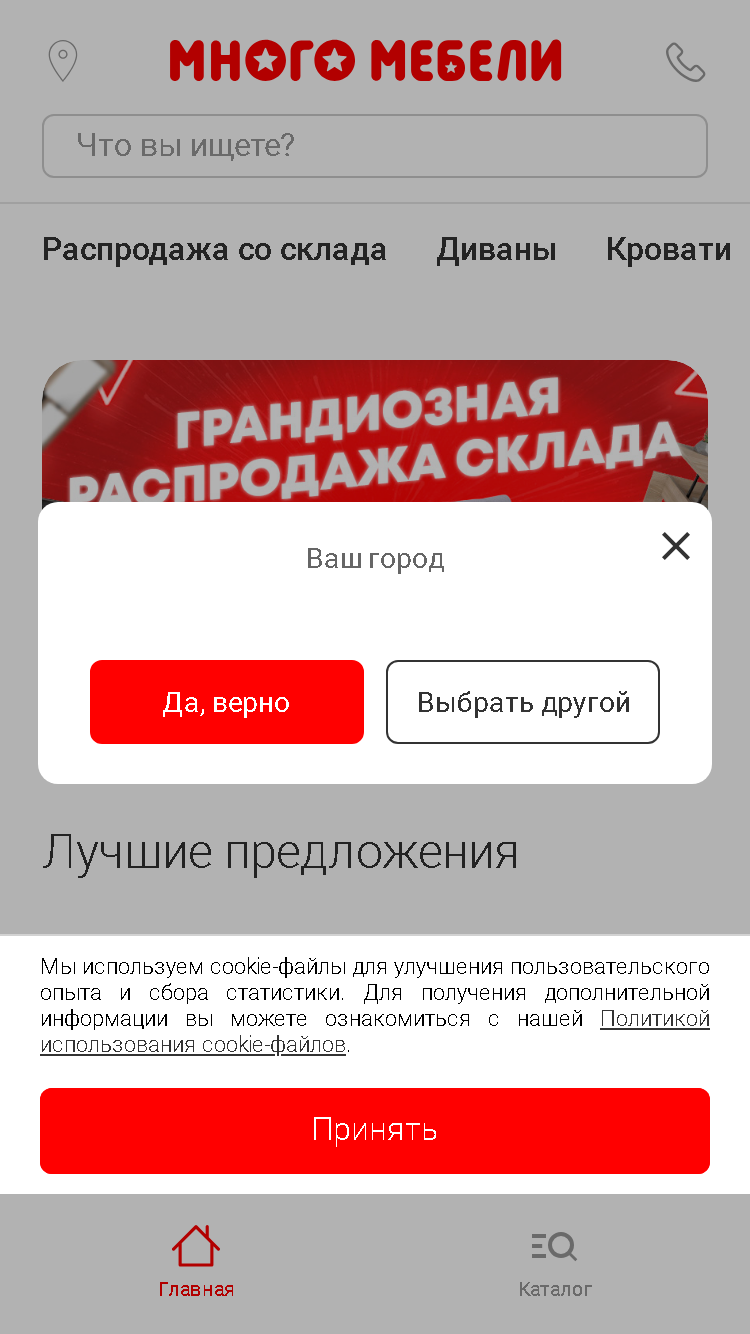Open the 'Диваны' category
Viewport: 750px width, 1334px height.
tap(496, 249)
